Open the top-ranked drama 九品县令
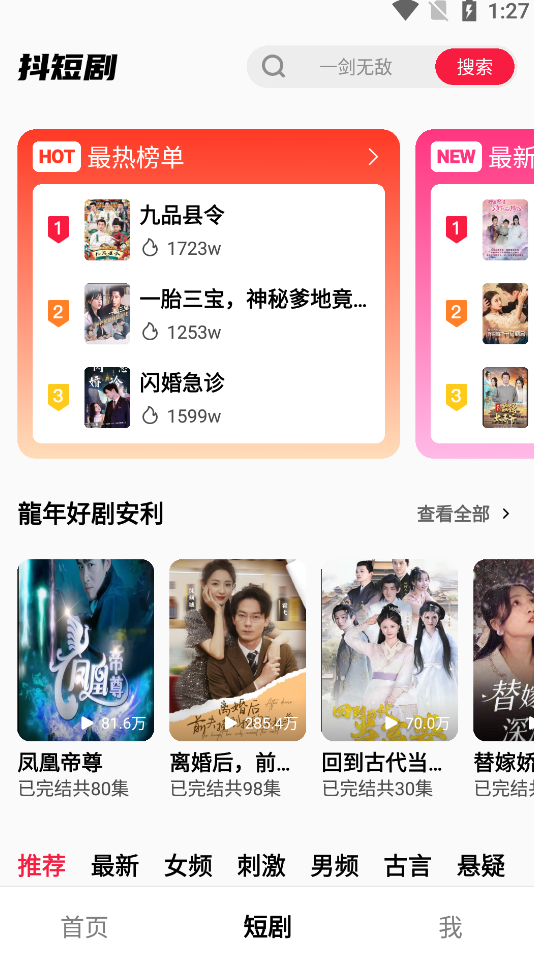The image size is (534, 959). (x=209, y=229)
